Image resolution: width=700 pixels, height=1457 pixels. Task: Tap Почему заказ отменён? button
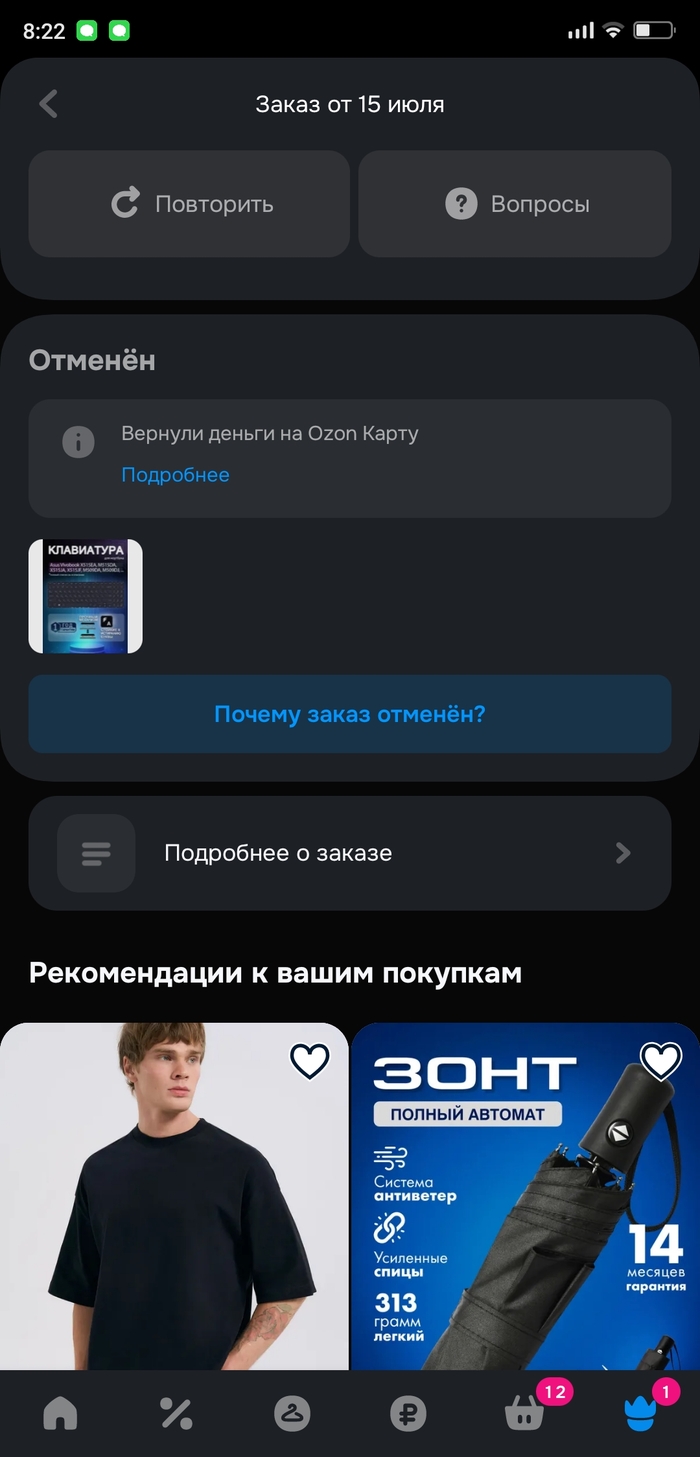pos(349,714)
